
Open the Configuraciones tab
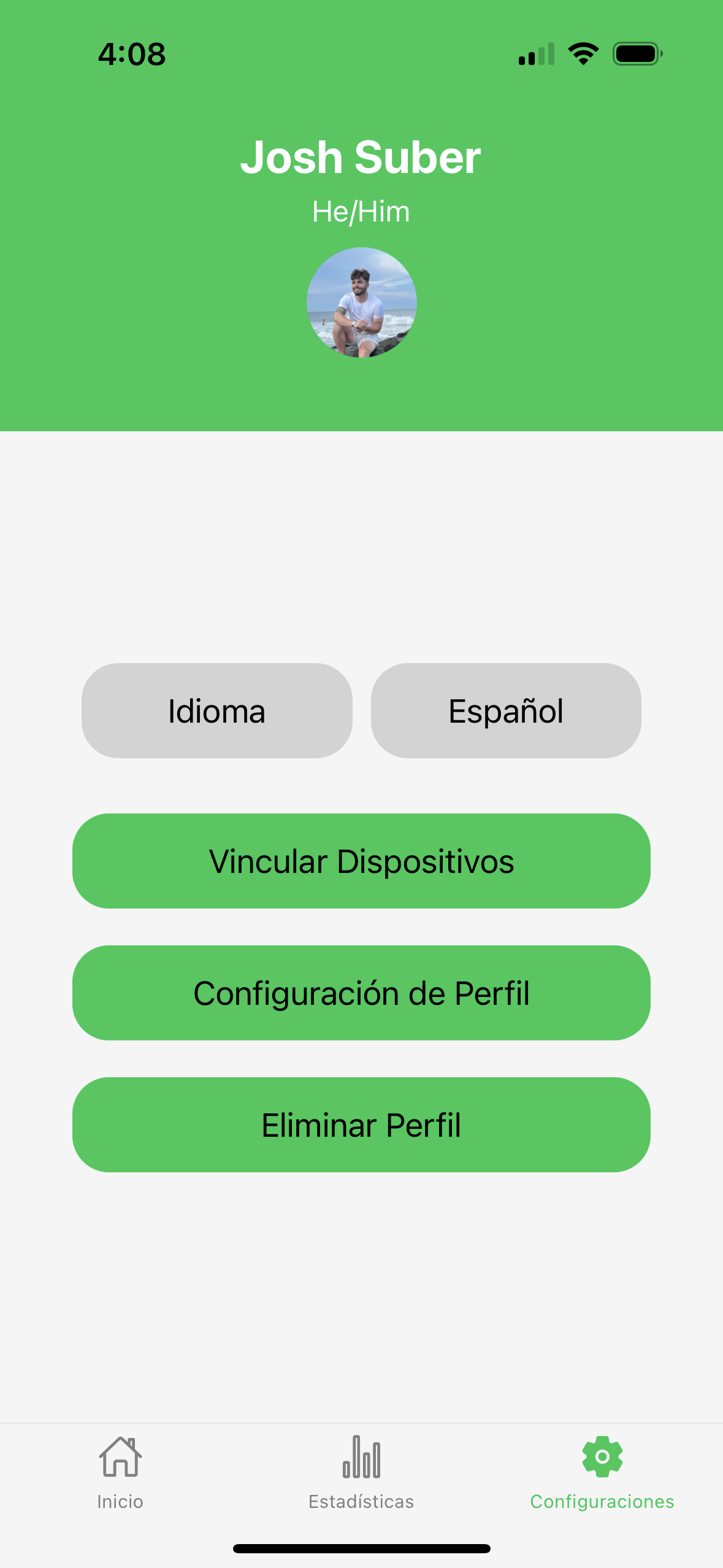(x=602, y=1472)
